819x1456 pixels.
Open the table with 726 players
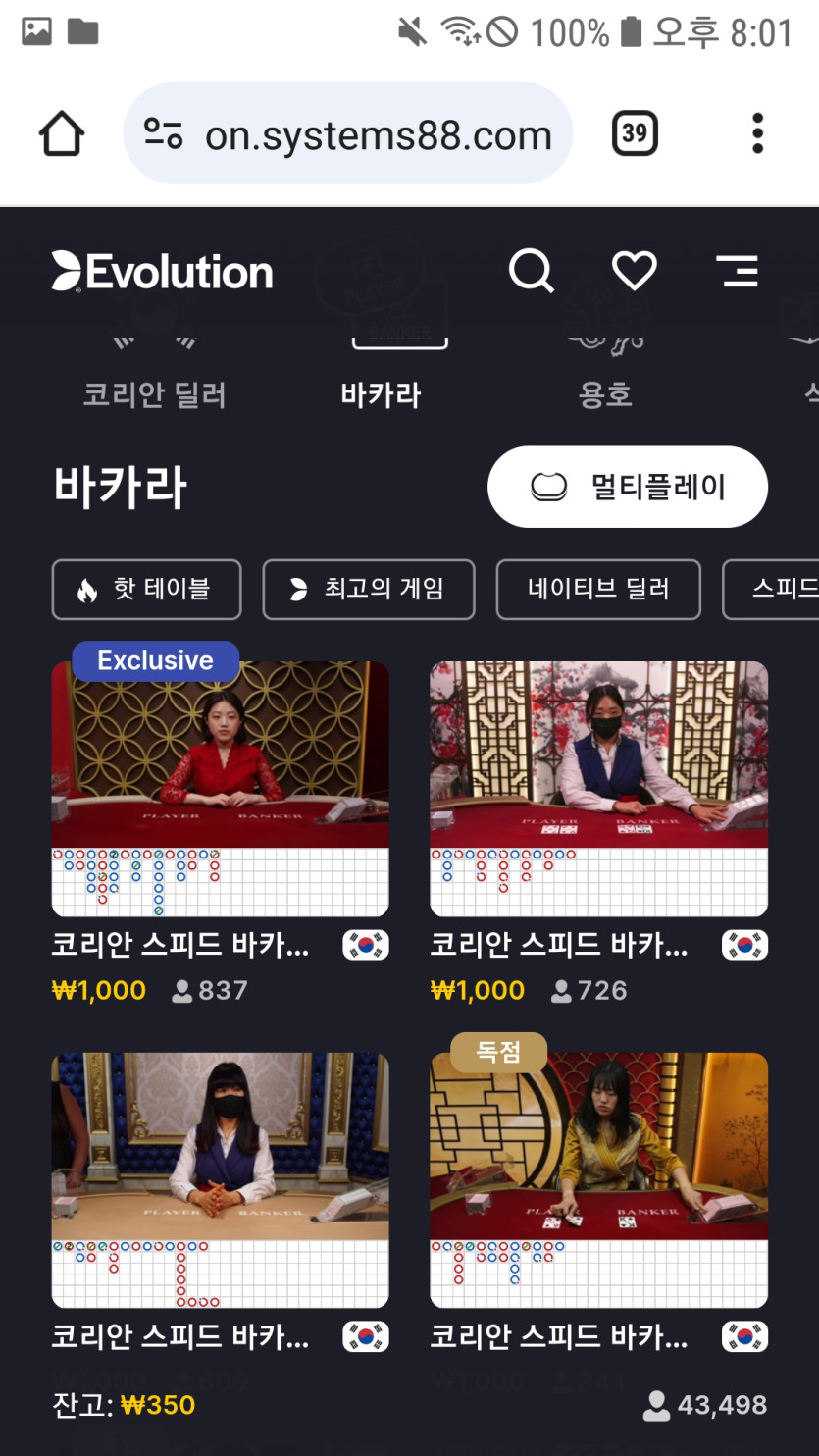598,785
